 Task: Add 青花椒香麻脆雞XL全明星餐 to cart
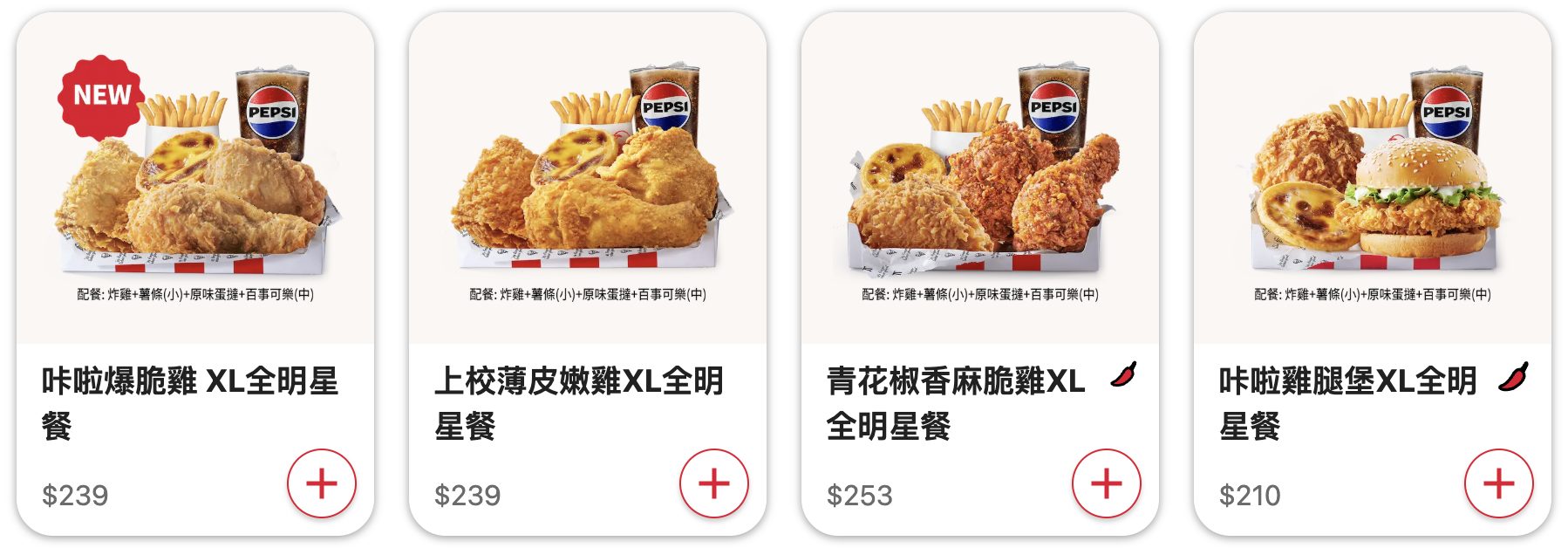pyautogui.click(x=1107, y=483)
